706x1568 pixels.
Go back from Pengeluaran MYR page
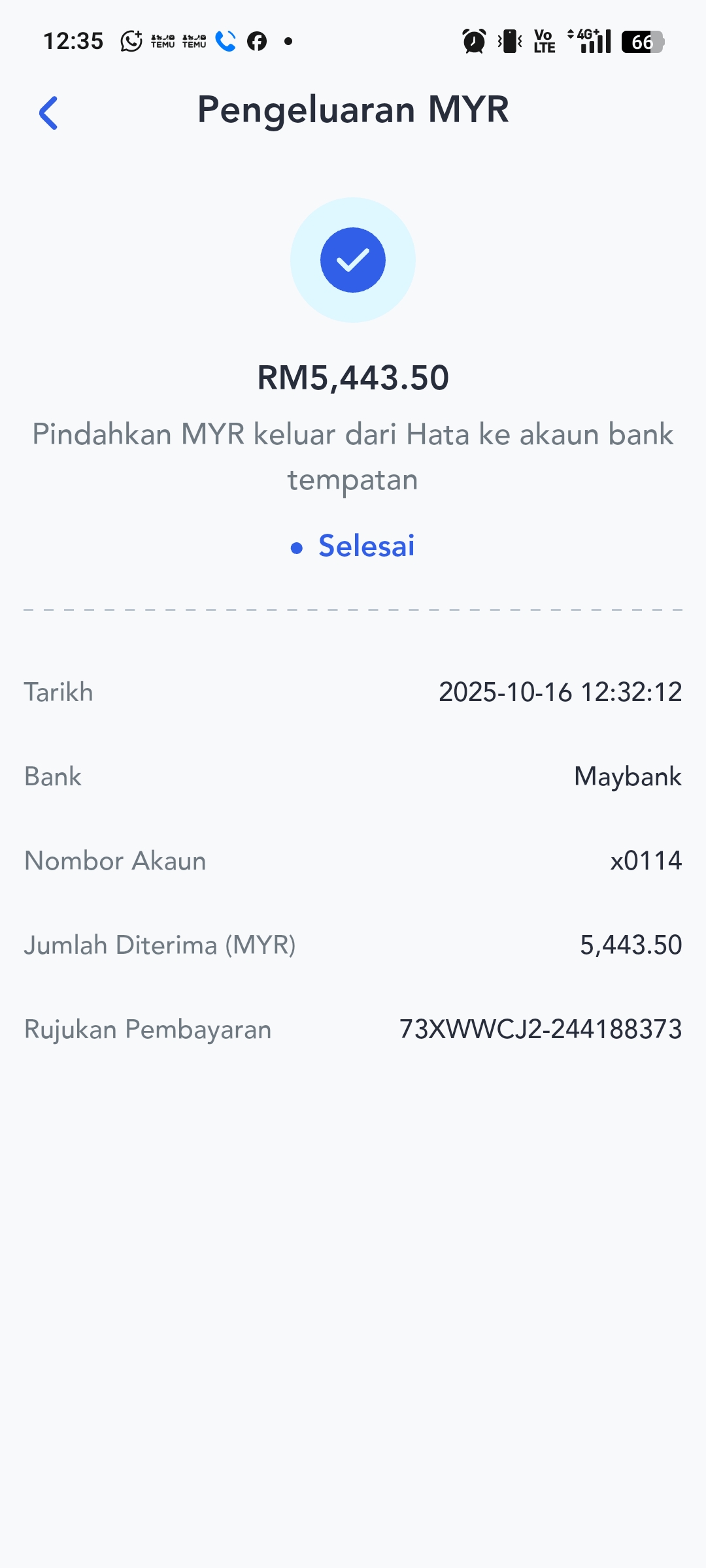click(x=48, y=113)
